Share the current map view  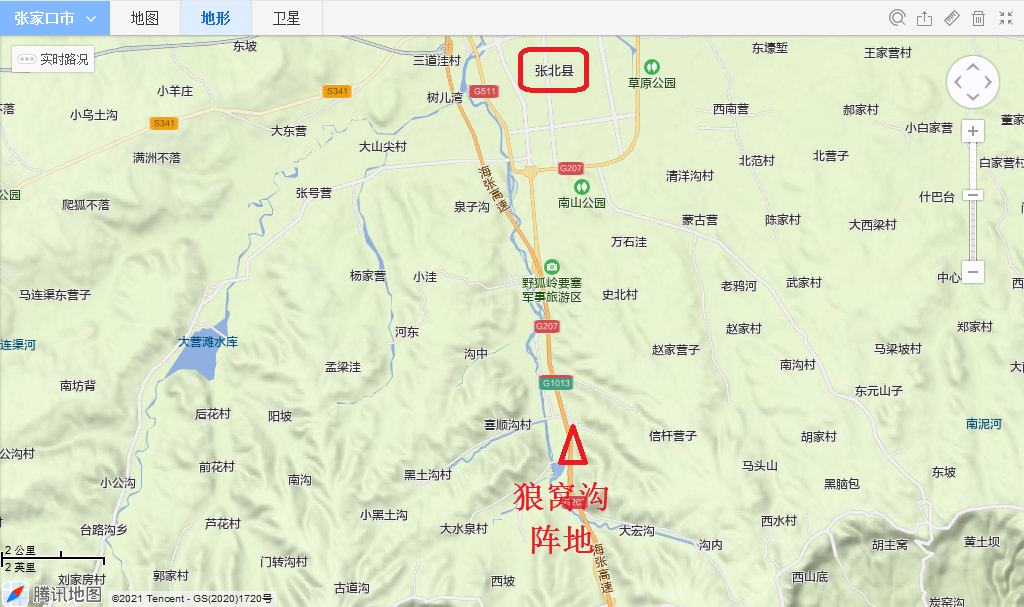(924, 18)
